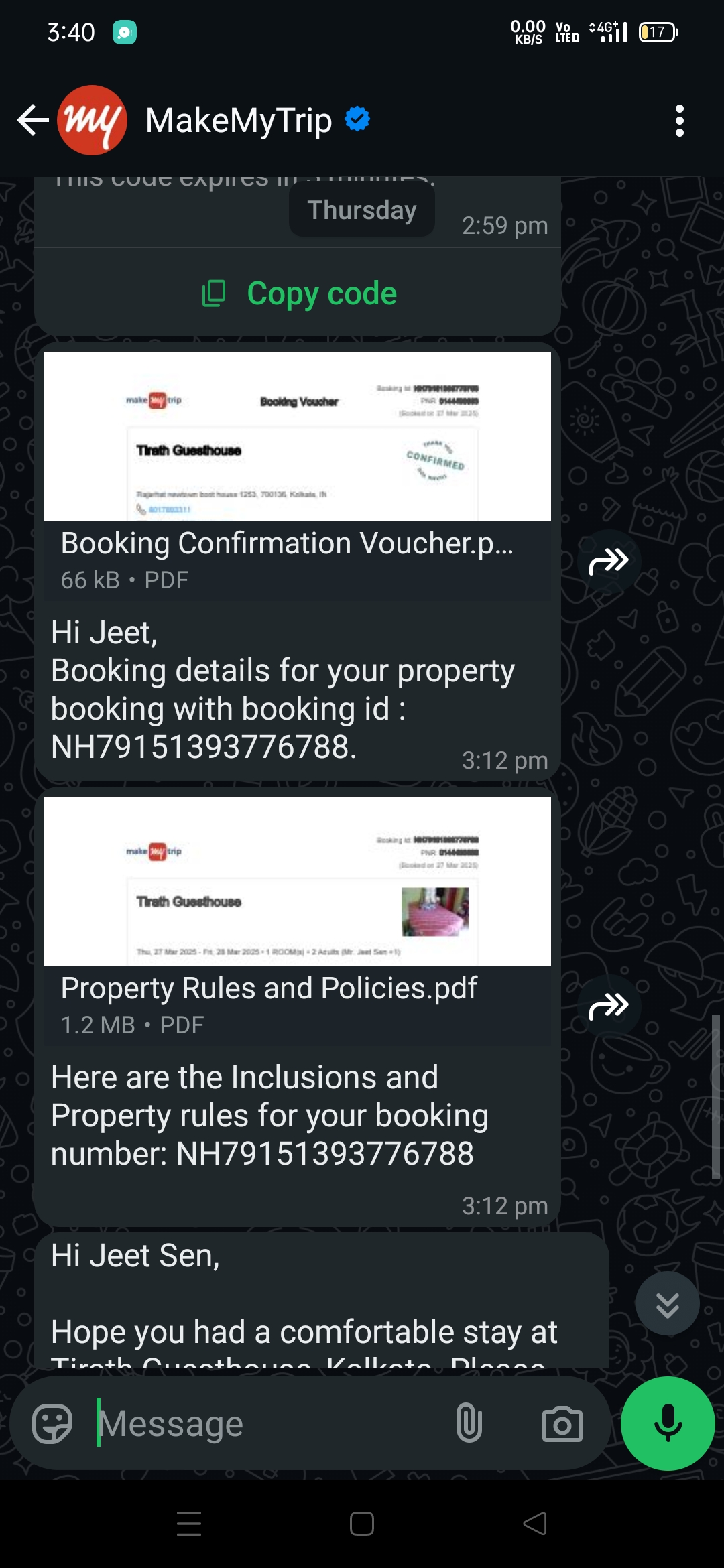Open the MakeMyTrip contact info
Image resolution: width=724 pixels, height=1568 pixels.
point(239,121)
